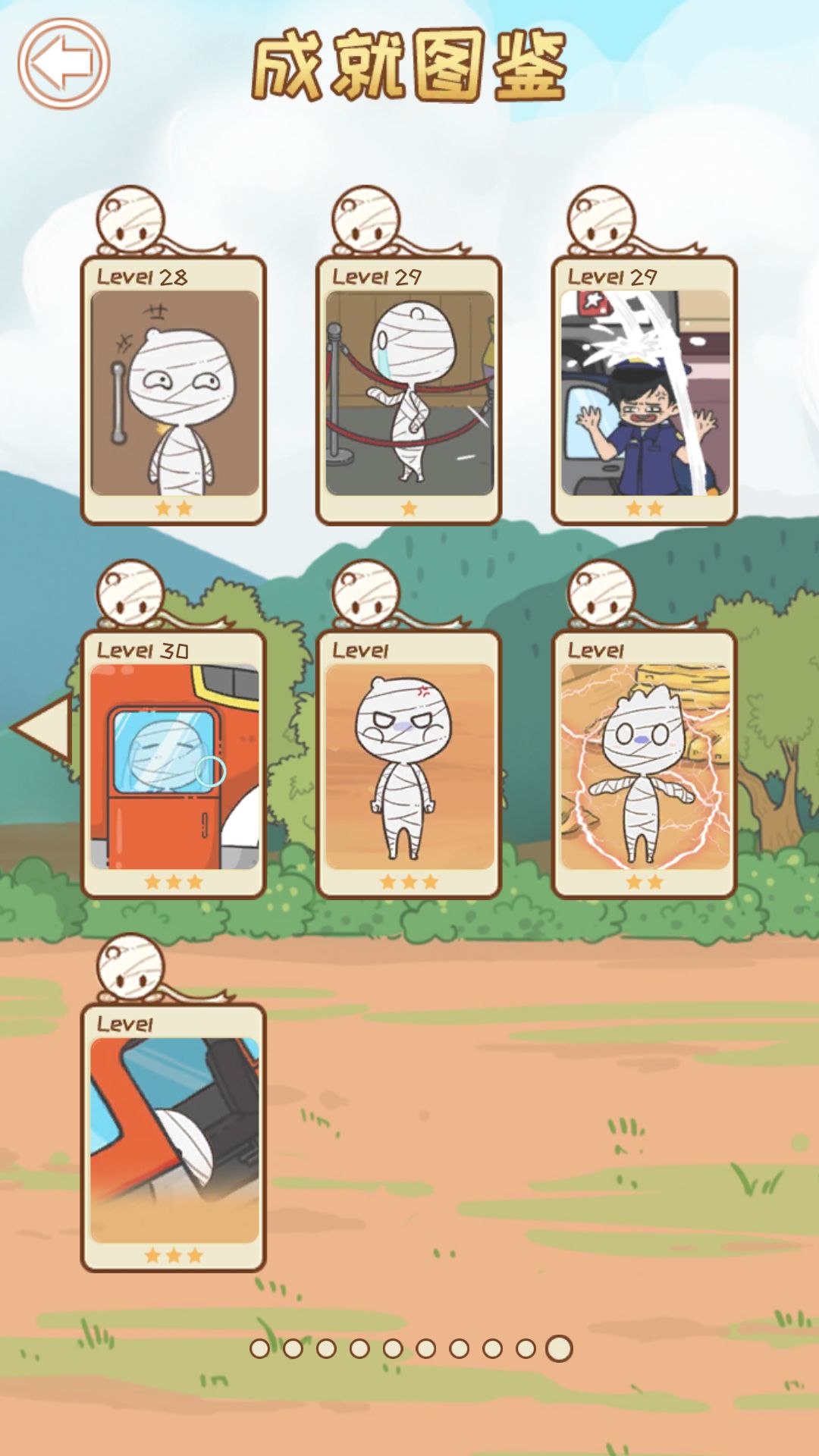
Task: Click the Level 30 text label
Action: click(x=143, y=650)
